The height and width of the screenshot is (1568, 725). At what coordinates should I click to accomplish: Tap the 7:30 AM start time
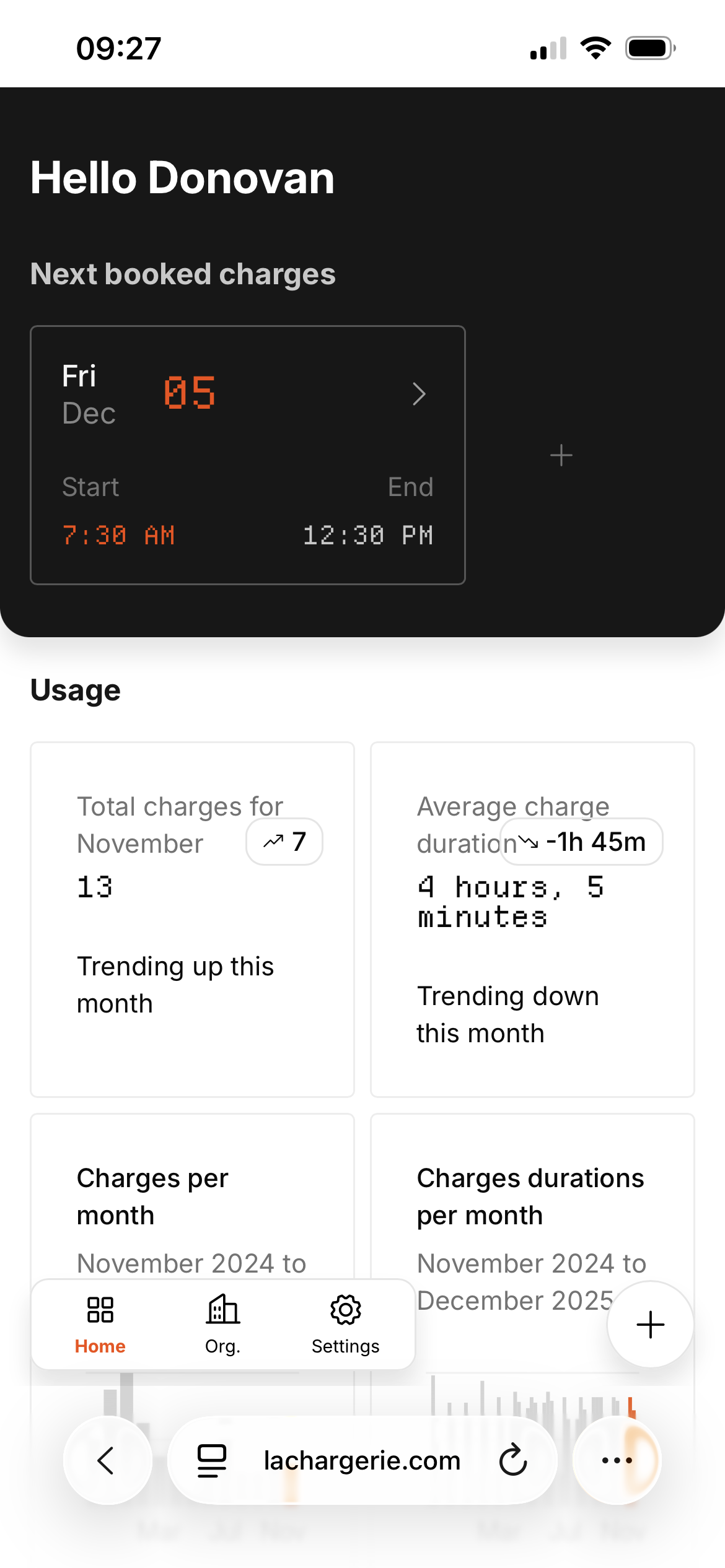point(118,534)
